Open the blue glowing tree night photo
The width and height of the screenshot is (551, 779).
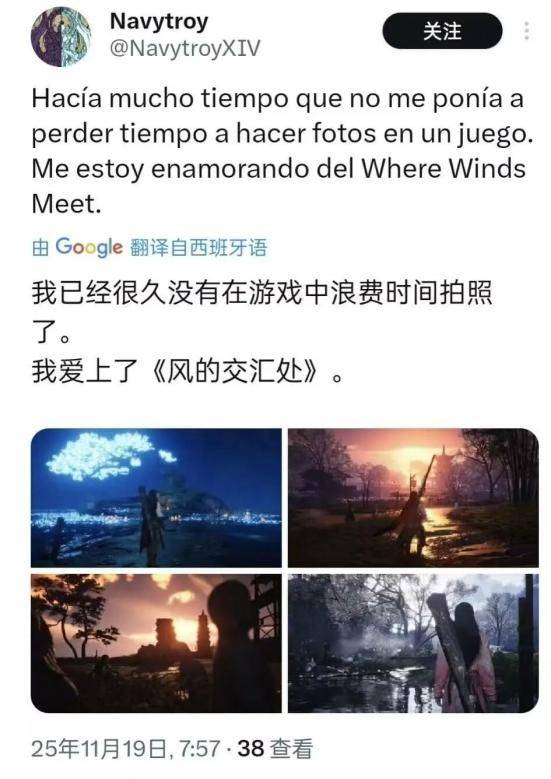point(156,497)
